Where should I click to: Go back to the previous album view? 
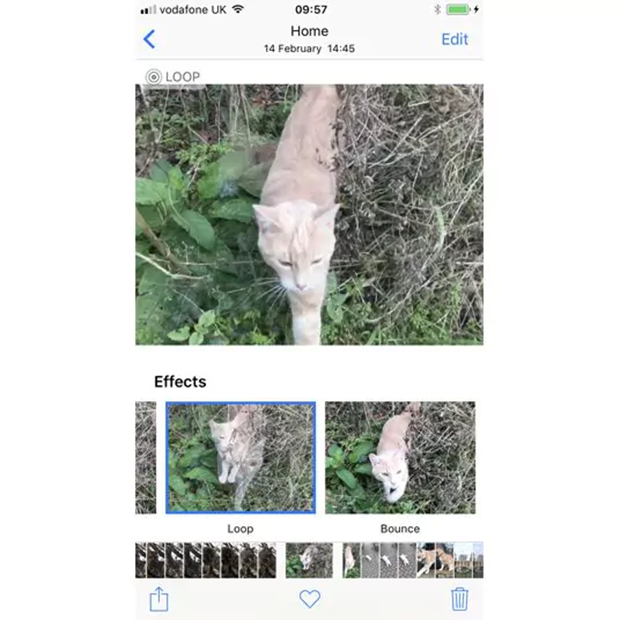point(150,39)
